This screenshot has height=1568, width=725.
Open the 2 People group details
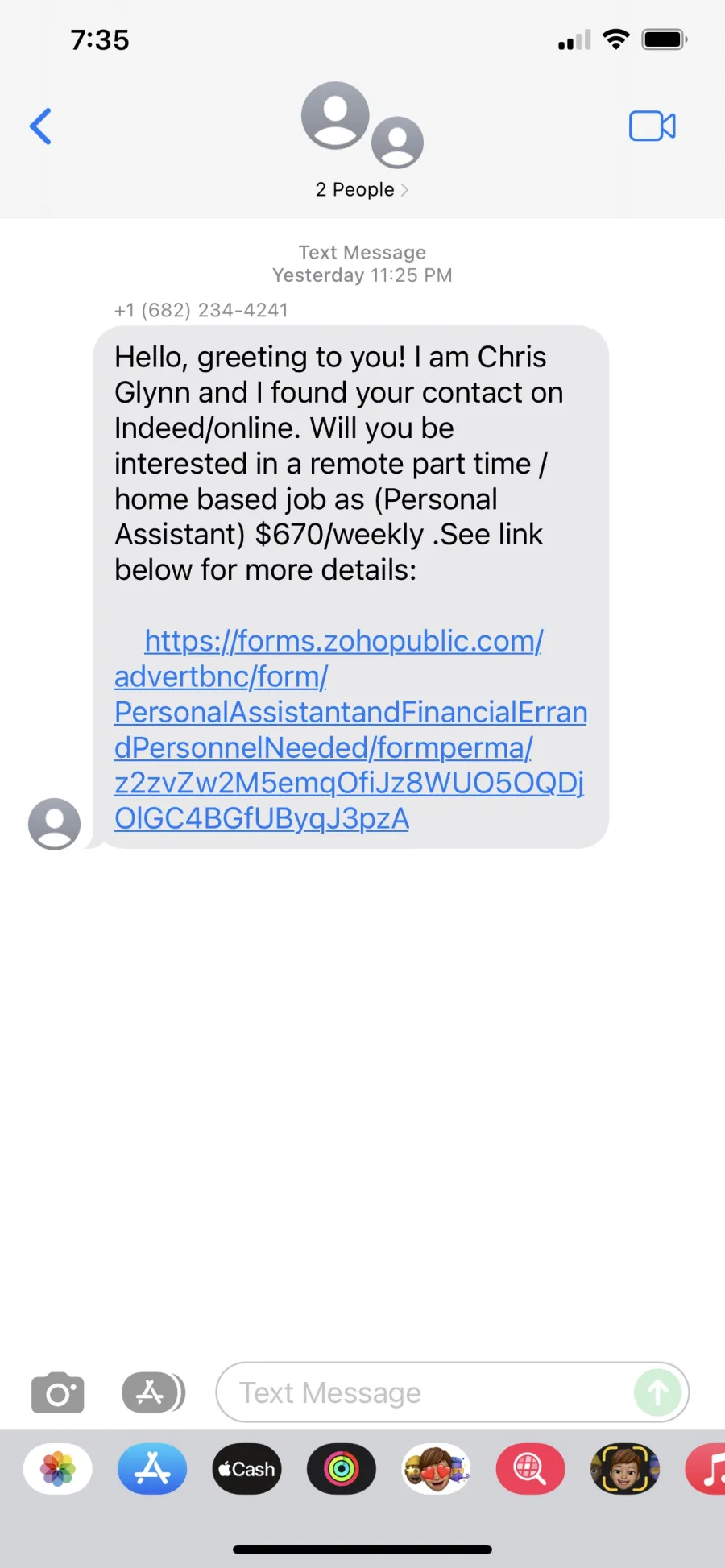pos(362,142)
